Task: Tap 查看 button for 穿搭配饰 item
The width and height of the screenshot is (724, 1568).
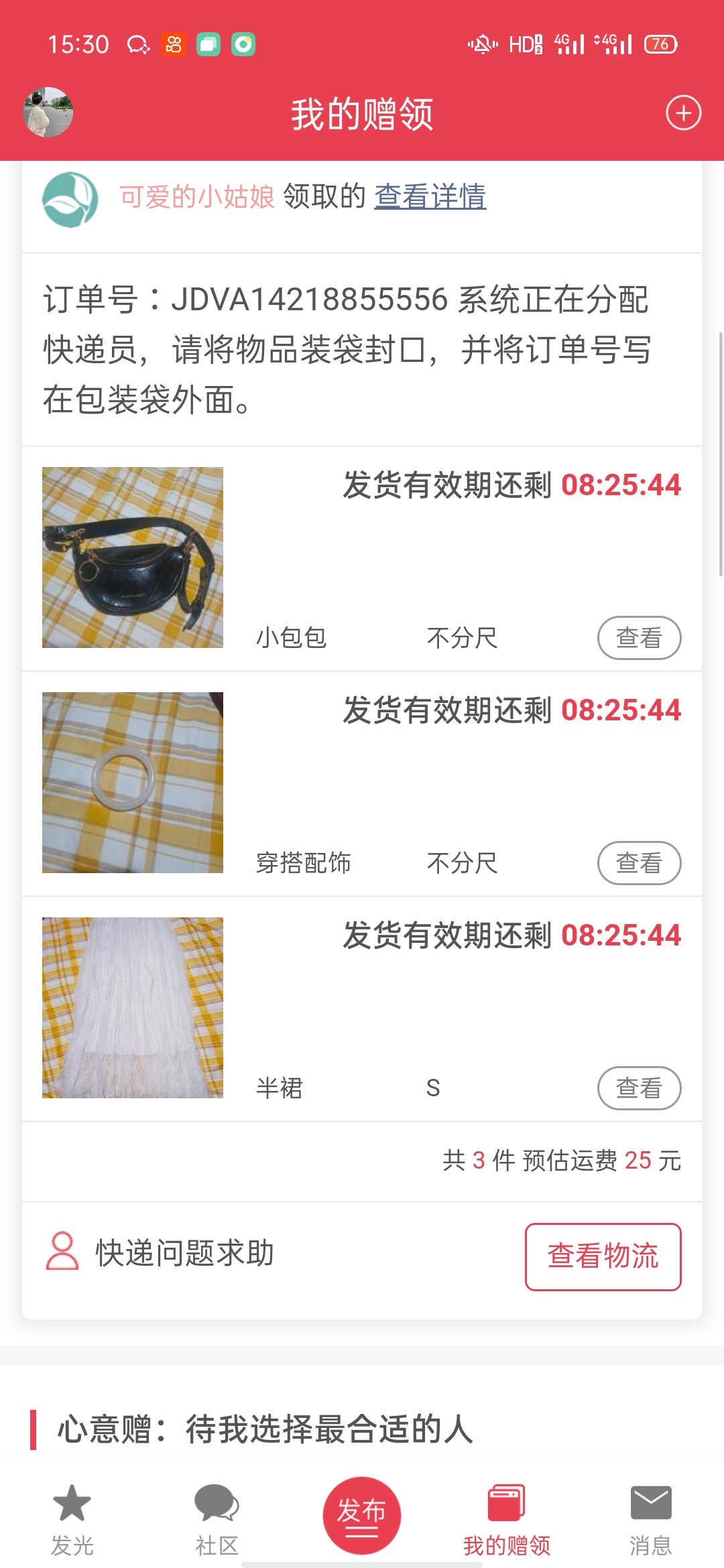Action: pyautogui.click(x=639, y=863)
